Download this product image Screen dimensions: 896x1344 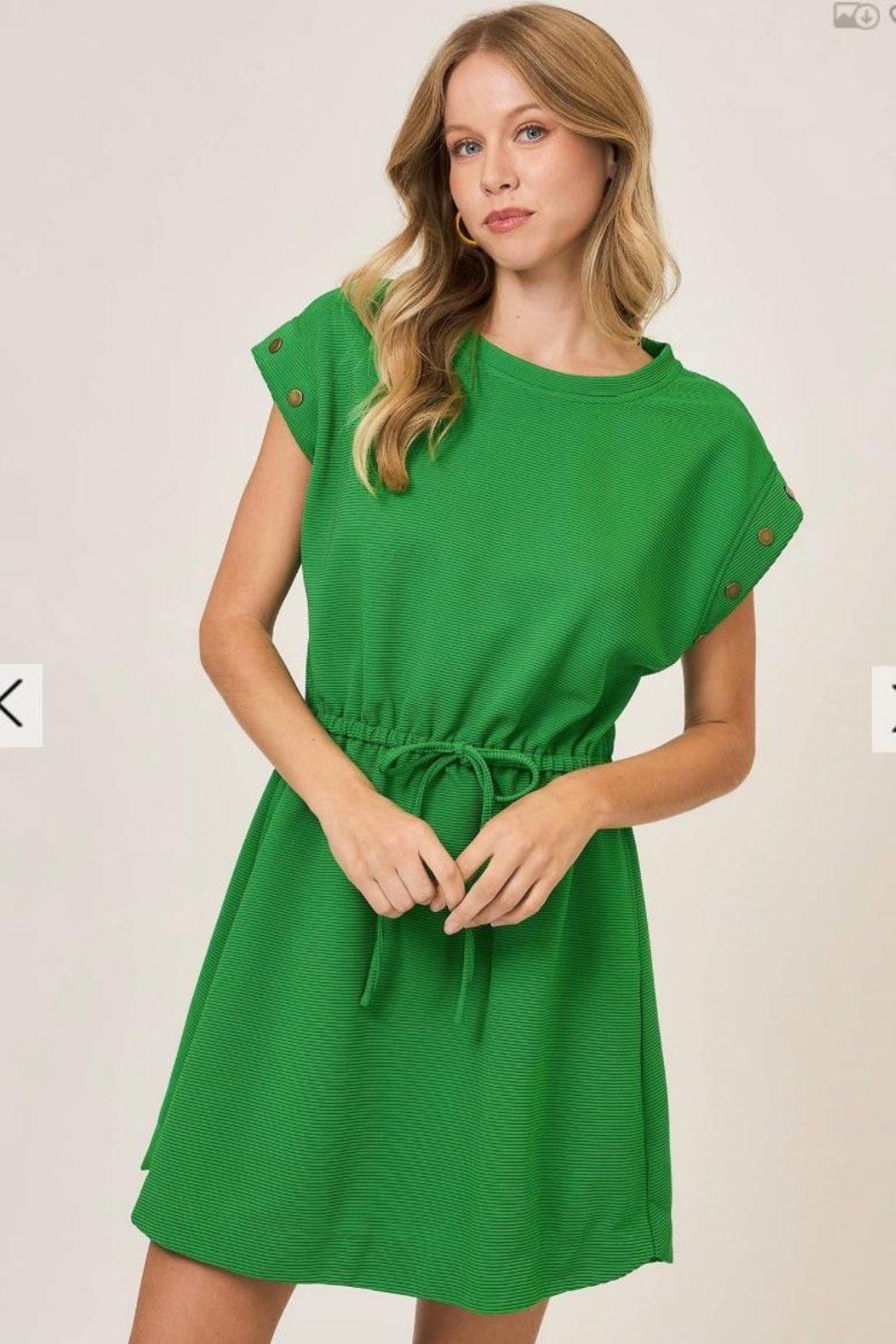(x=856, y=15)
